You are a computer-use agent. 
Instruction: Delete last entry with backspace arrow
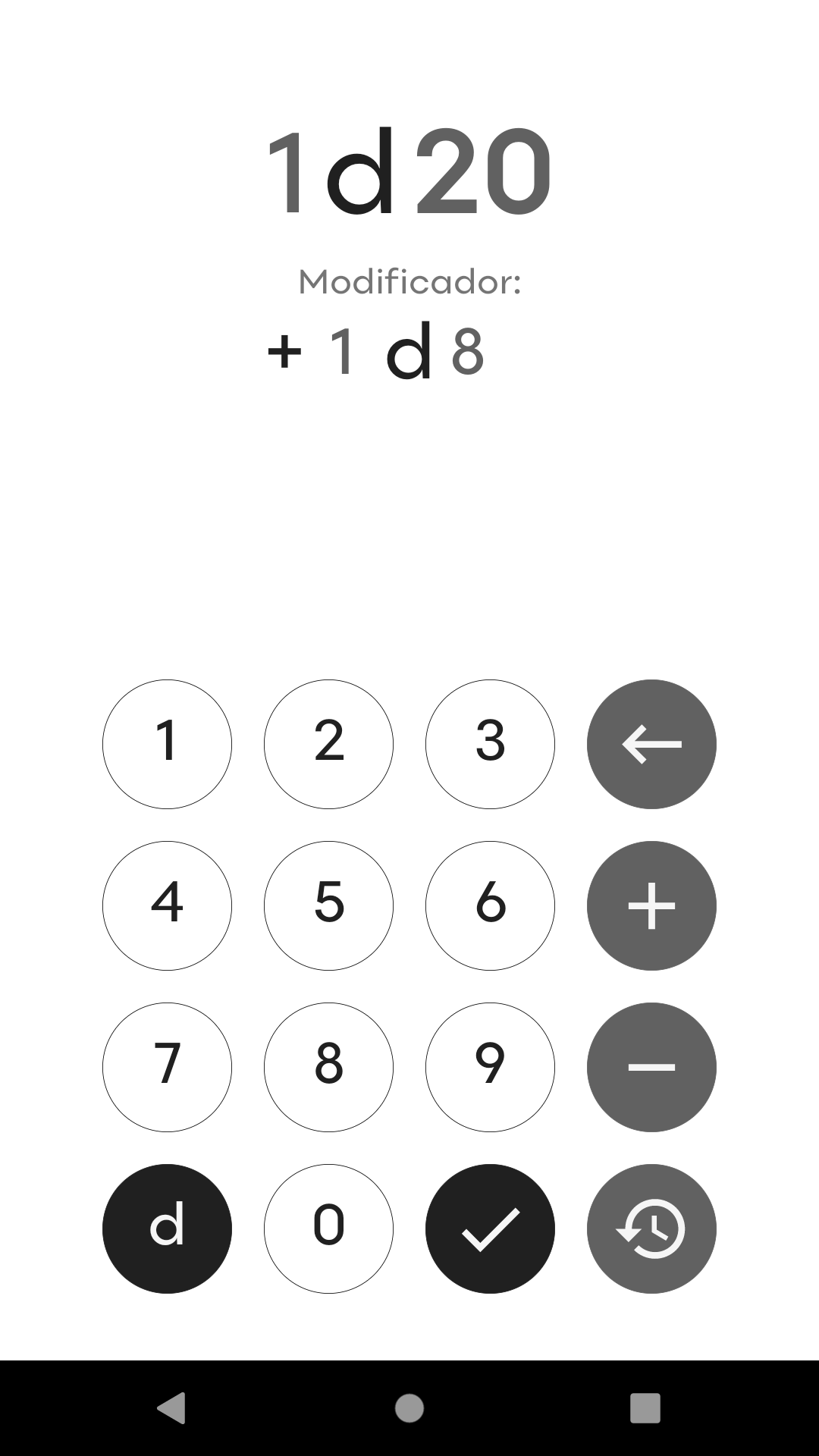click(x=651, y=744)
